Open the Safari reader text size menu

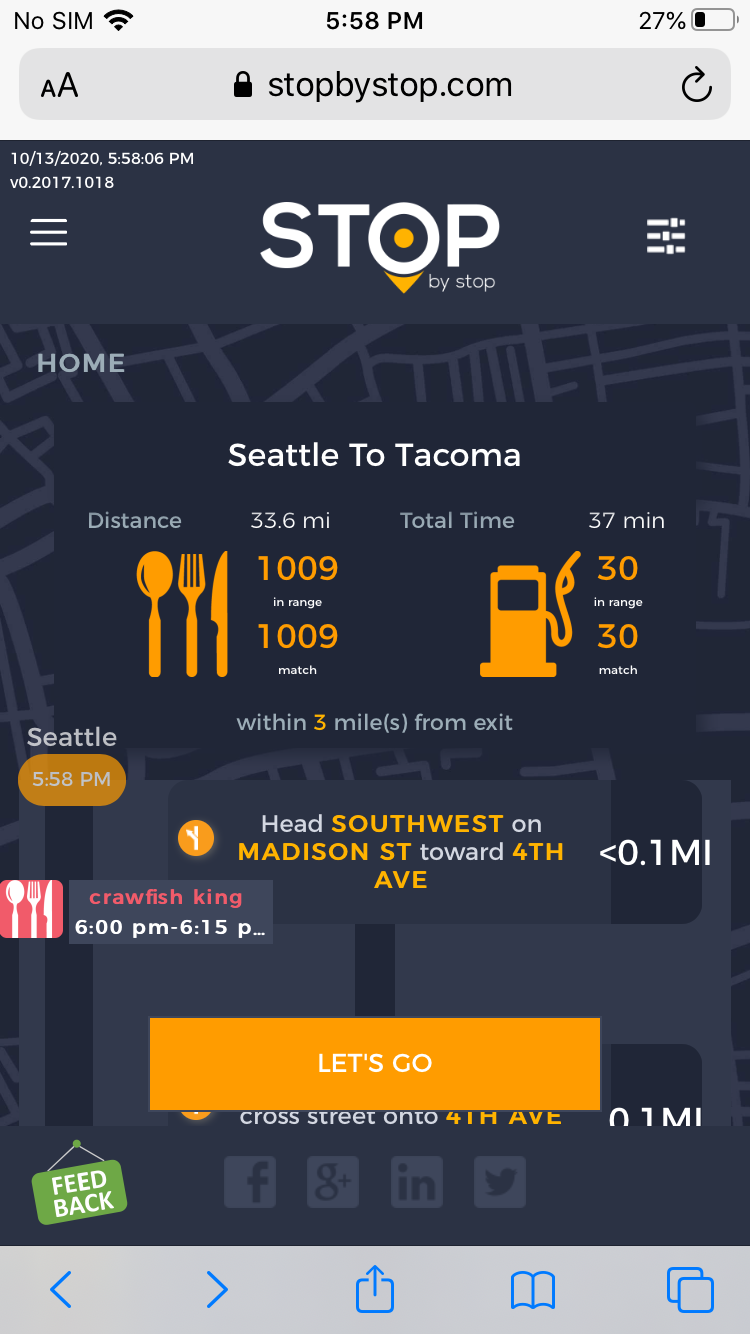[59, 86]
